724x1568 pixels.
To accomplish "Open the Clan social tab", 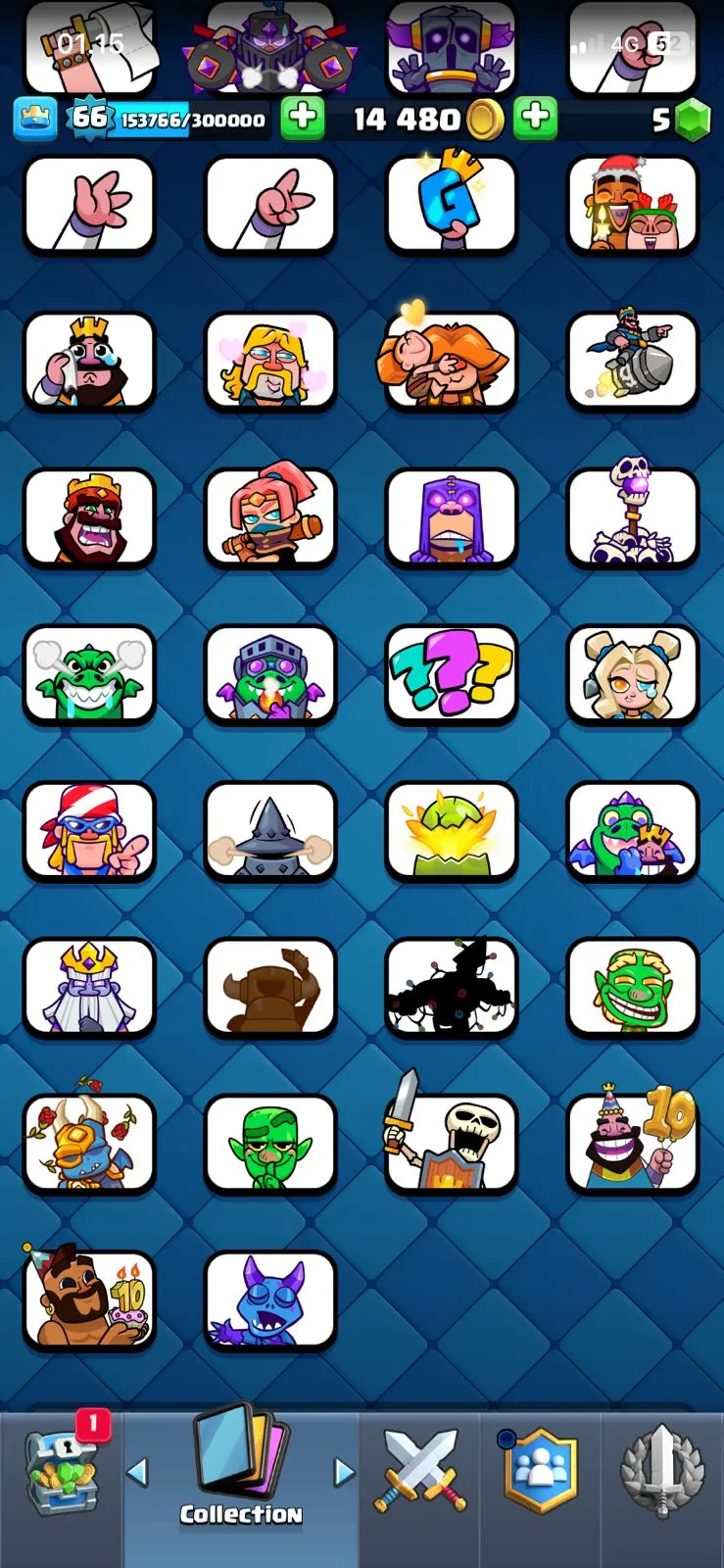I will point(540,1470).
